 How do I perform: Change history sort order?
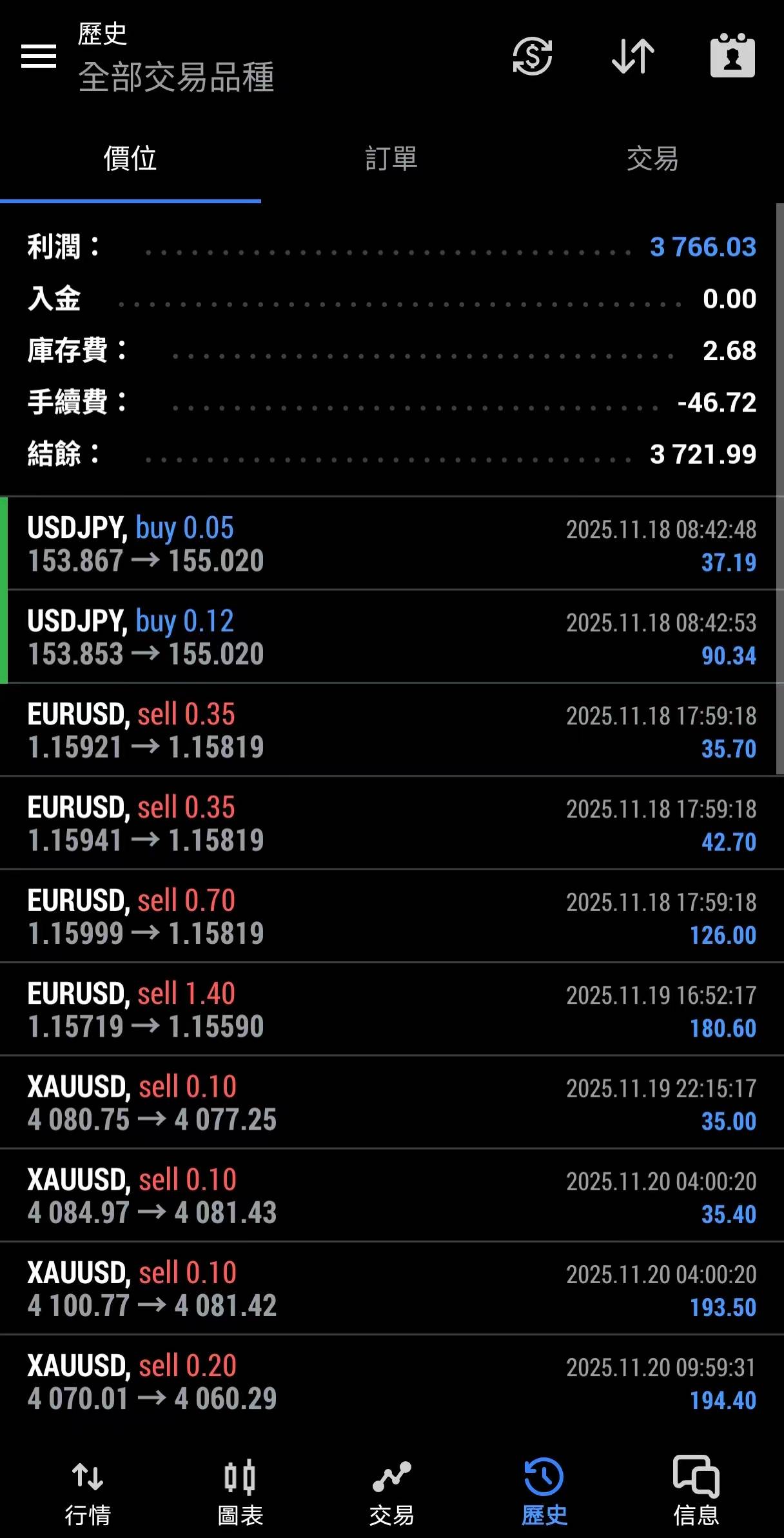[632, 56]
